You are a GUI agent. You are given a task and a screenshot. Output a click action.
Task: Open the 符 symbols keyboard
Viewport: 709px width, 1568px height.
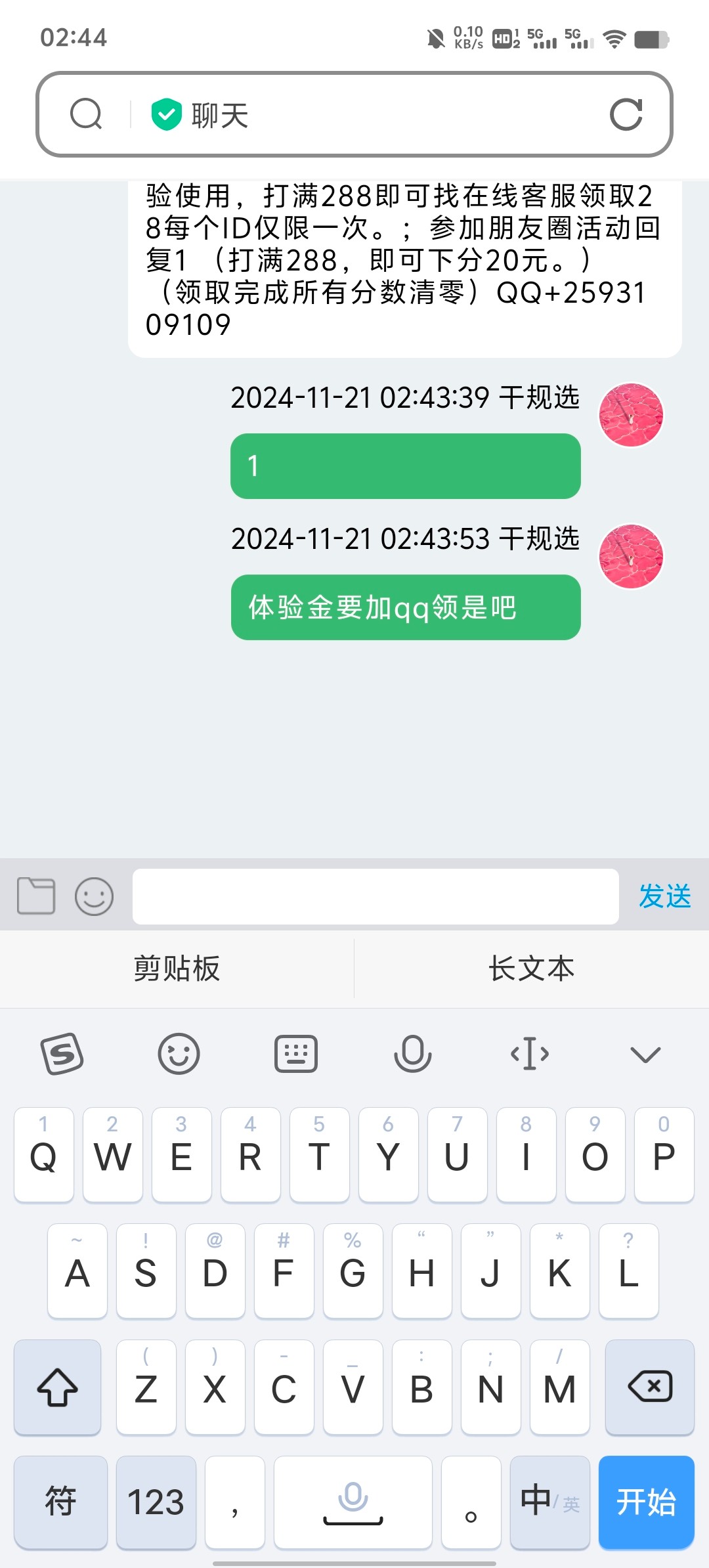[x=60, y=1502]
